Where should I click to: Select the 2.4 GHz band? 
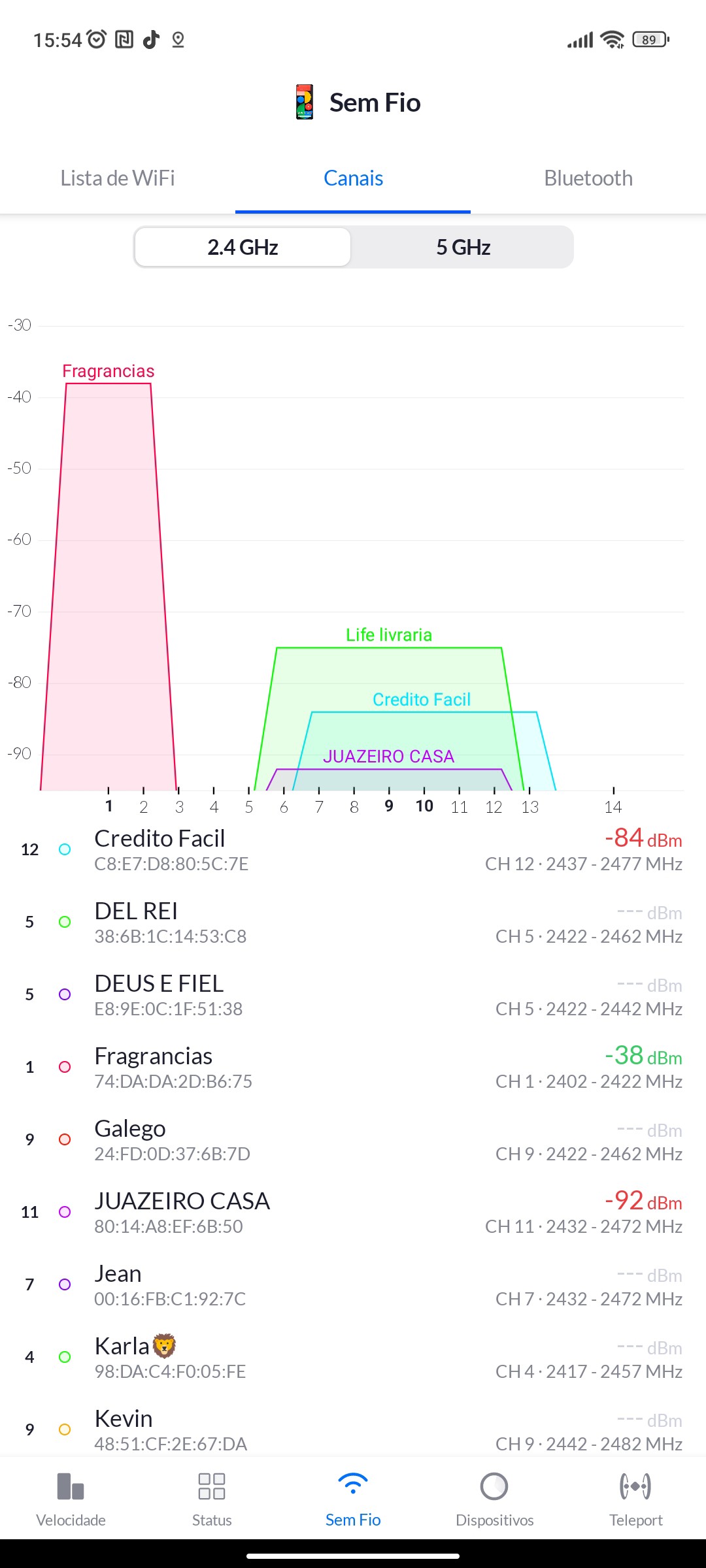point(243,247)
